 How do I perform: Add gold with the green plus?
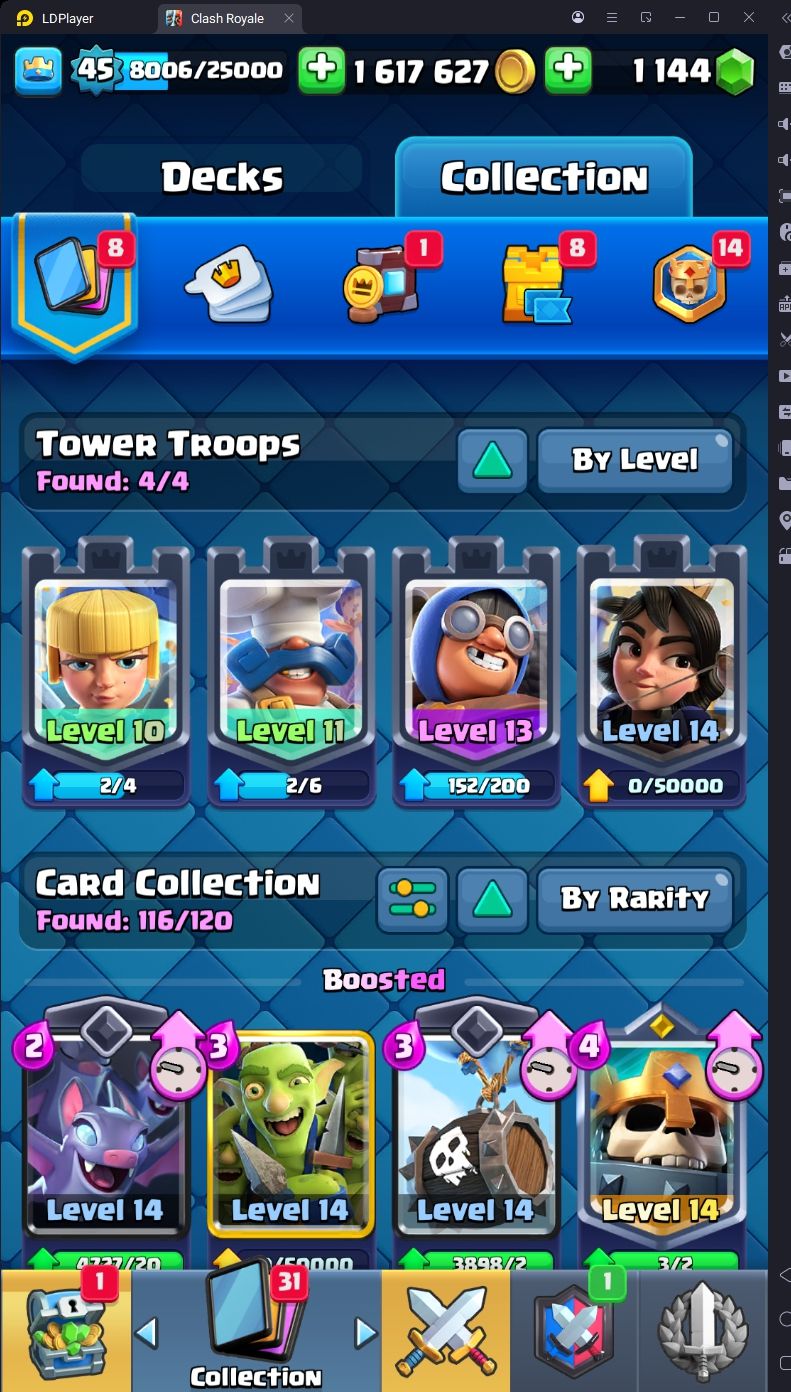(x=321, y=70)
